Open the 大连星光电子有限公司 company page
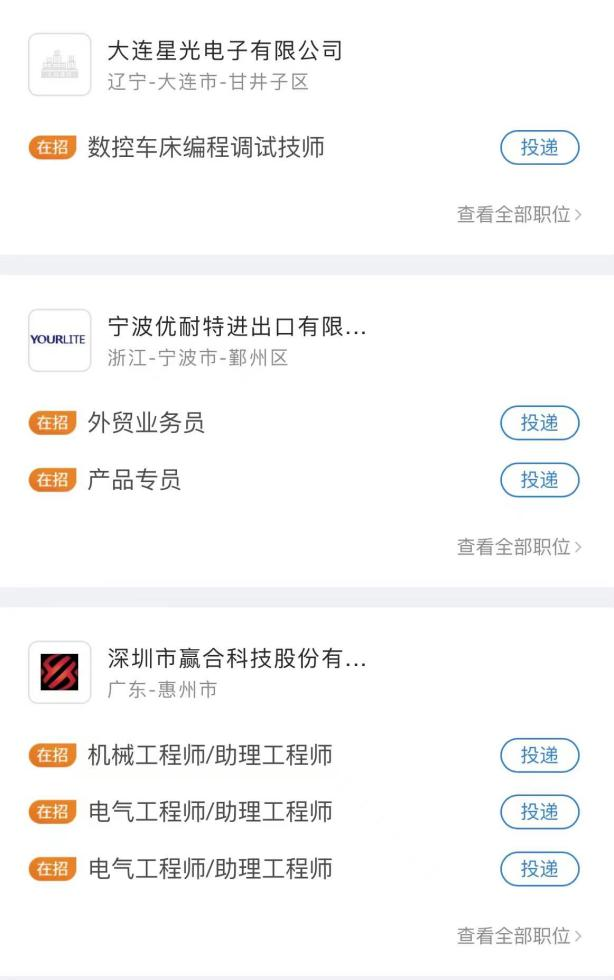This screenshot has width=614, height=980. click(224, 50)
